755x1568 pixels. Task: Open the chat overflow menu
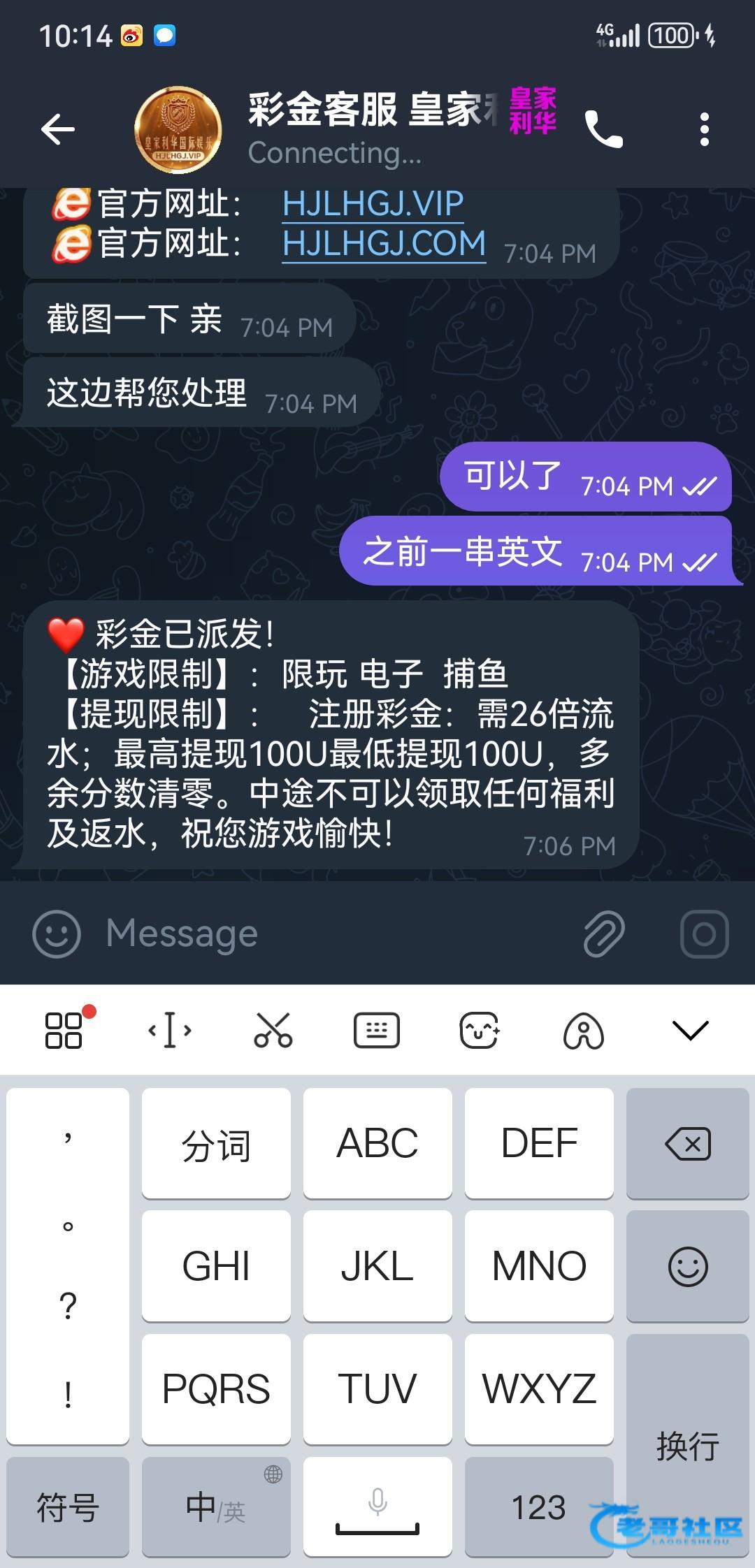(x=704, y=129)
